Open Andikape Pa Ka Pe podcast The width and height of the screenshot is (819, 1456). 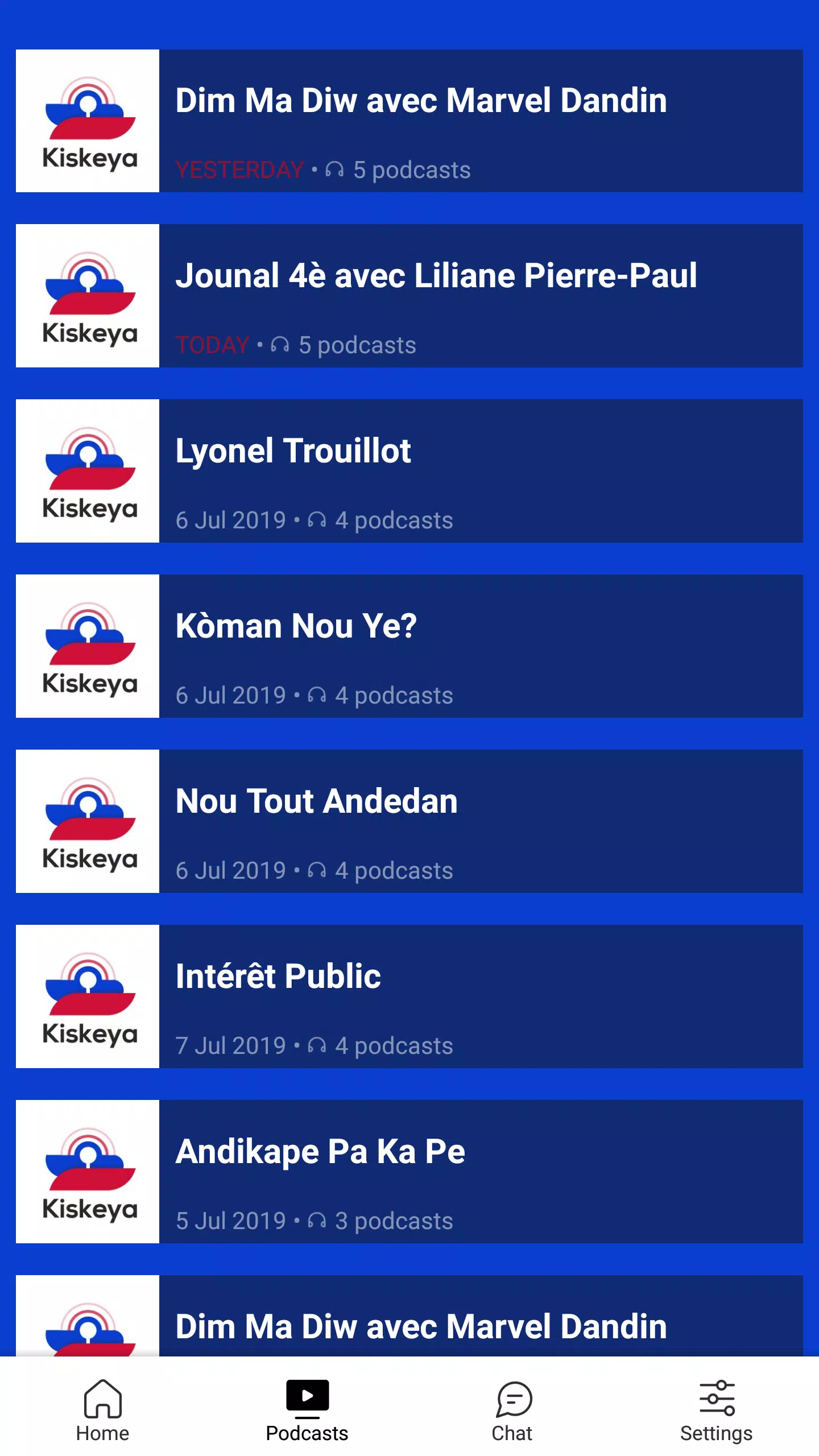[x=409, y=1172]
